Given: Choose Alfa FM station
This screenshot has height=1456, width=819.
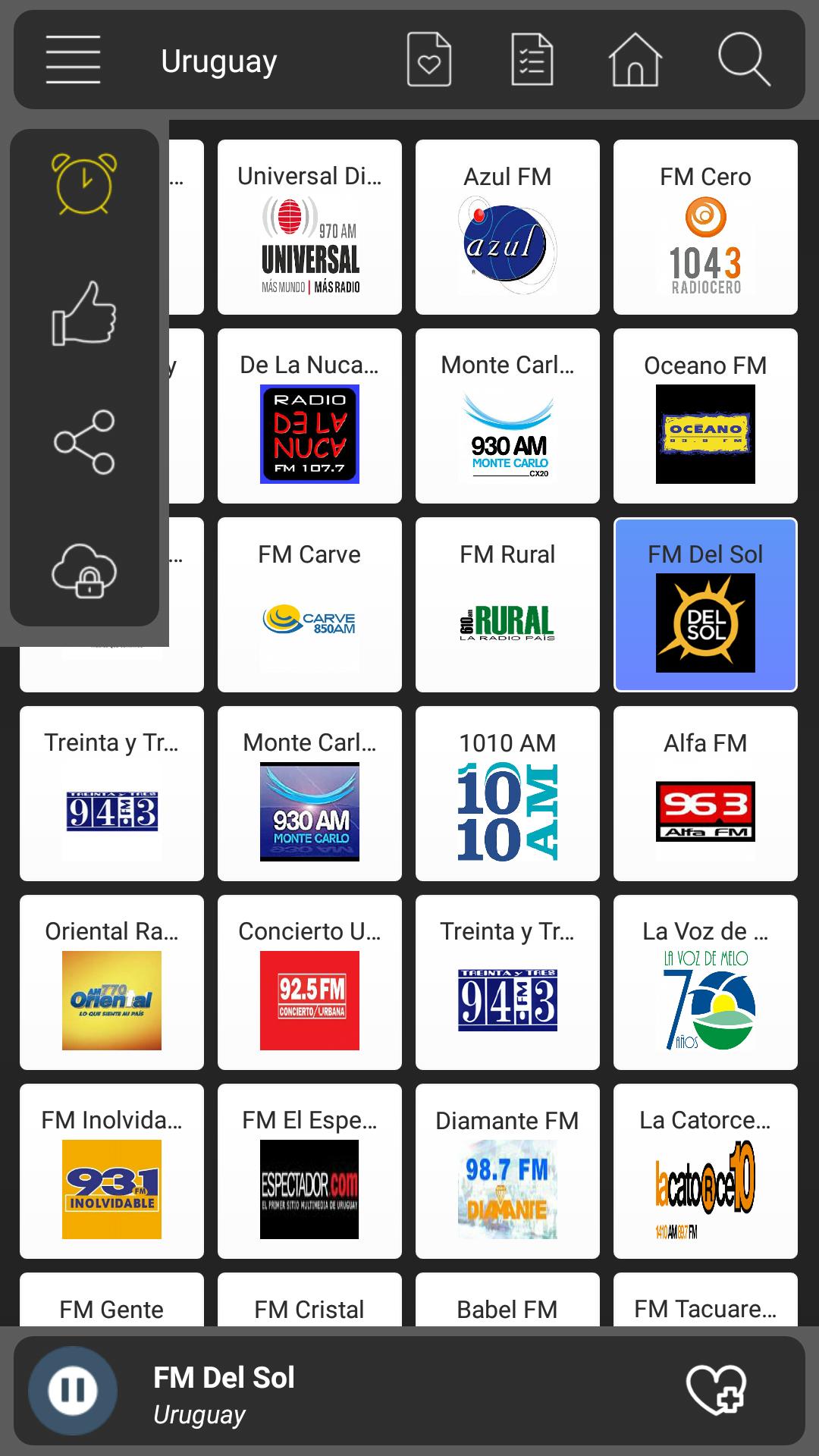Looking at the screenshot, I should tap(705, 793).
